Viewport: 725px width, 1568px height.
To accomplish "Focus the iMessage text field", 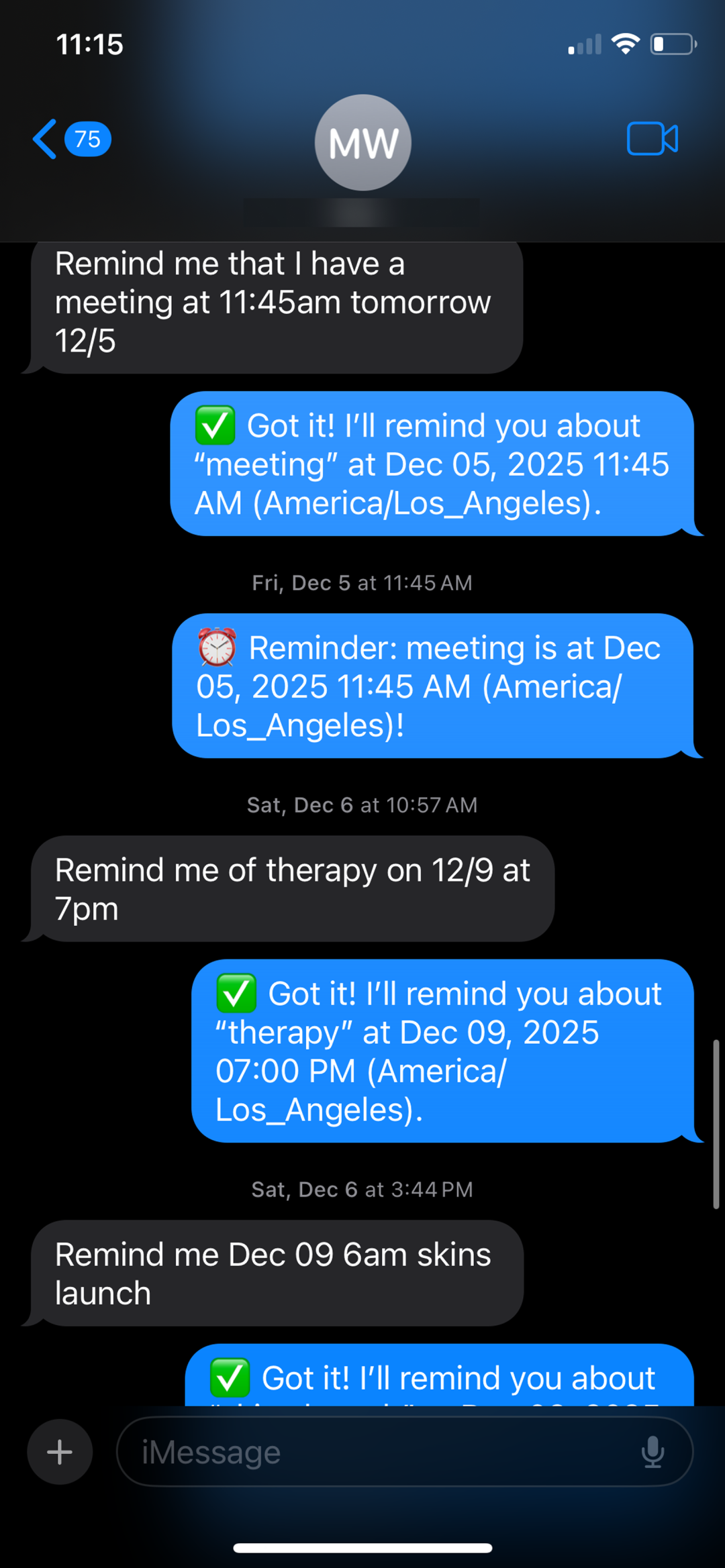I will pos(376,1452).
